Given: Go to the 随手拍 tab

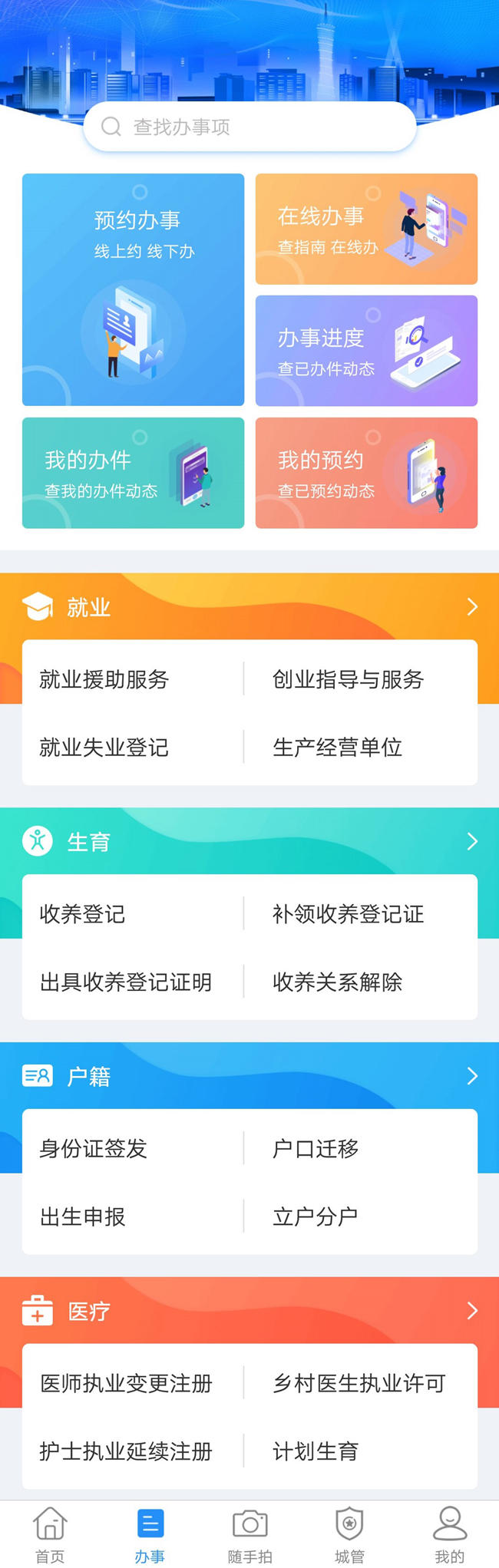Looking at the screenshot, I should tap(249, 1535).
